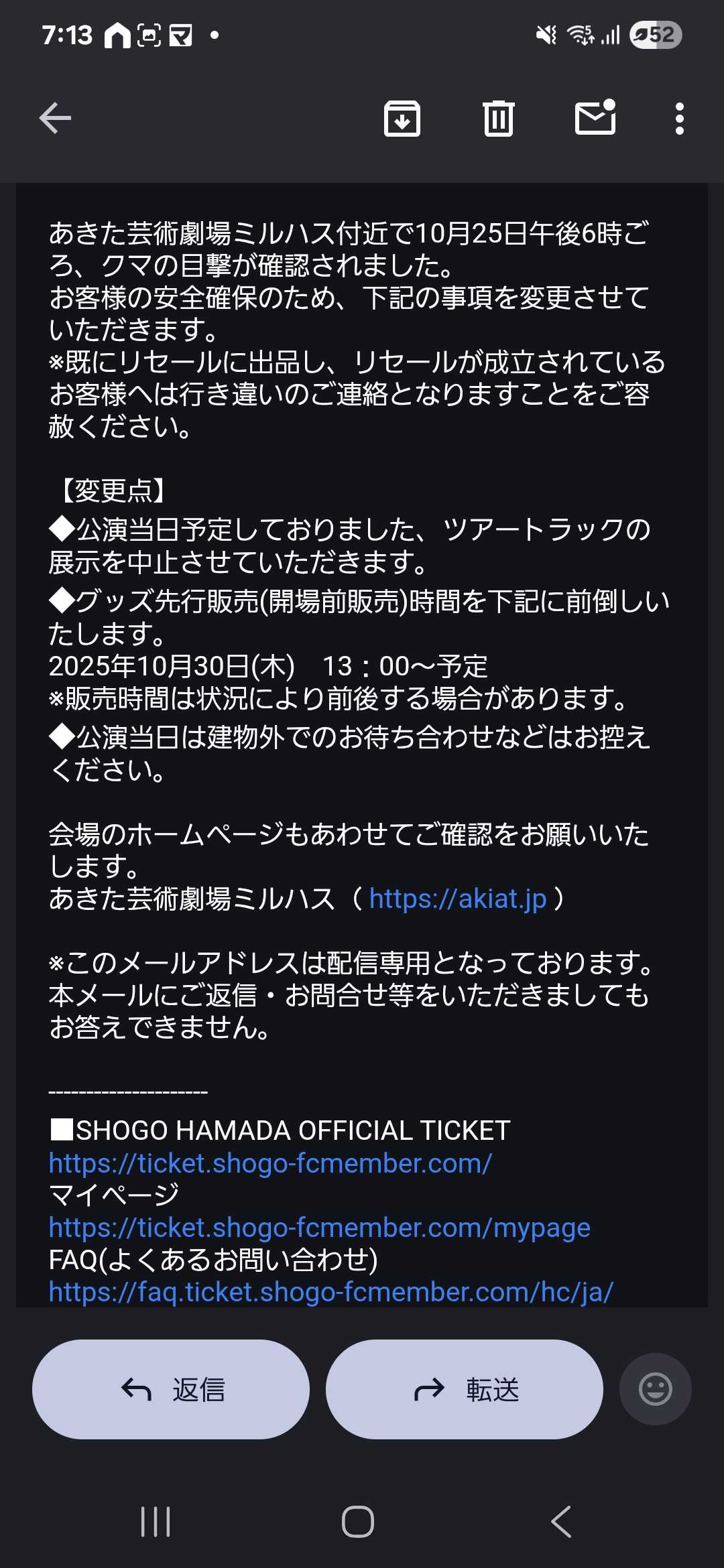Tap the 転送 forward button

coord(464,1389)
